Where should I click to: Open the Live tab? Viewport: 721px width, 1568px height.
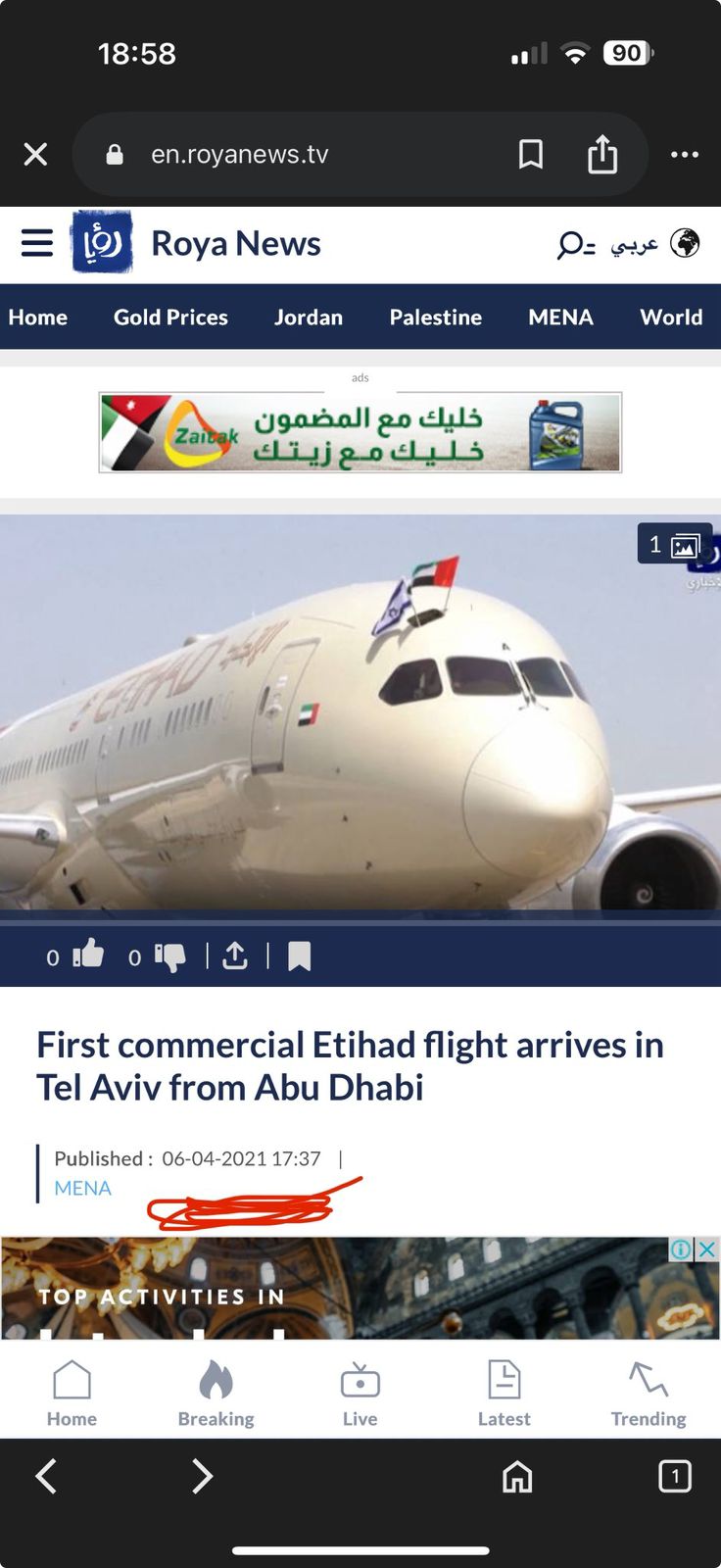click(360, 1394)
